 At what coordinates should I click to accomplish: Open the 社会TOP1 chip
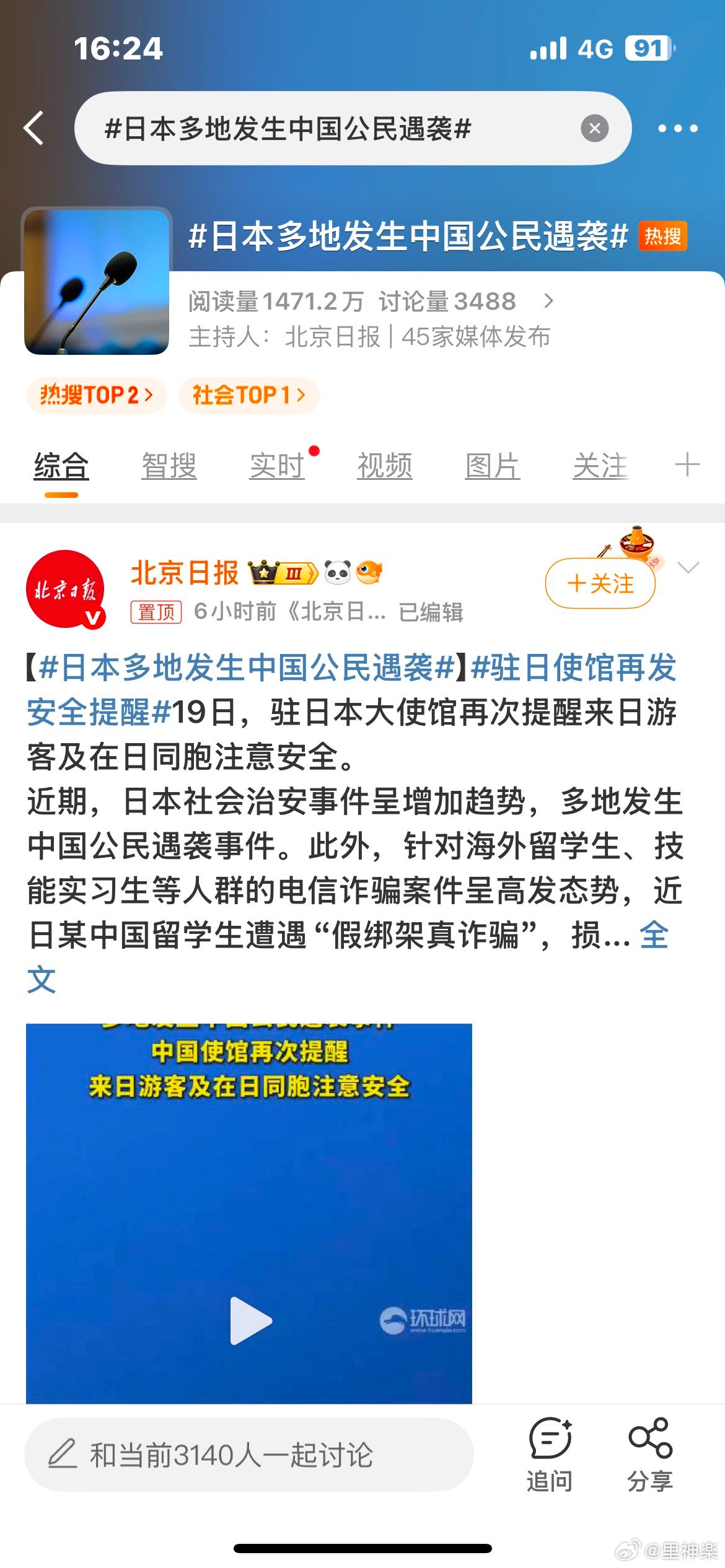click(x=249, y=395)
